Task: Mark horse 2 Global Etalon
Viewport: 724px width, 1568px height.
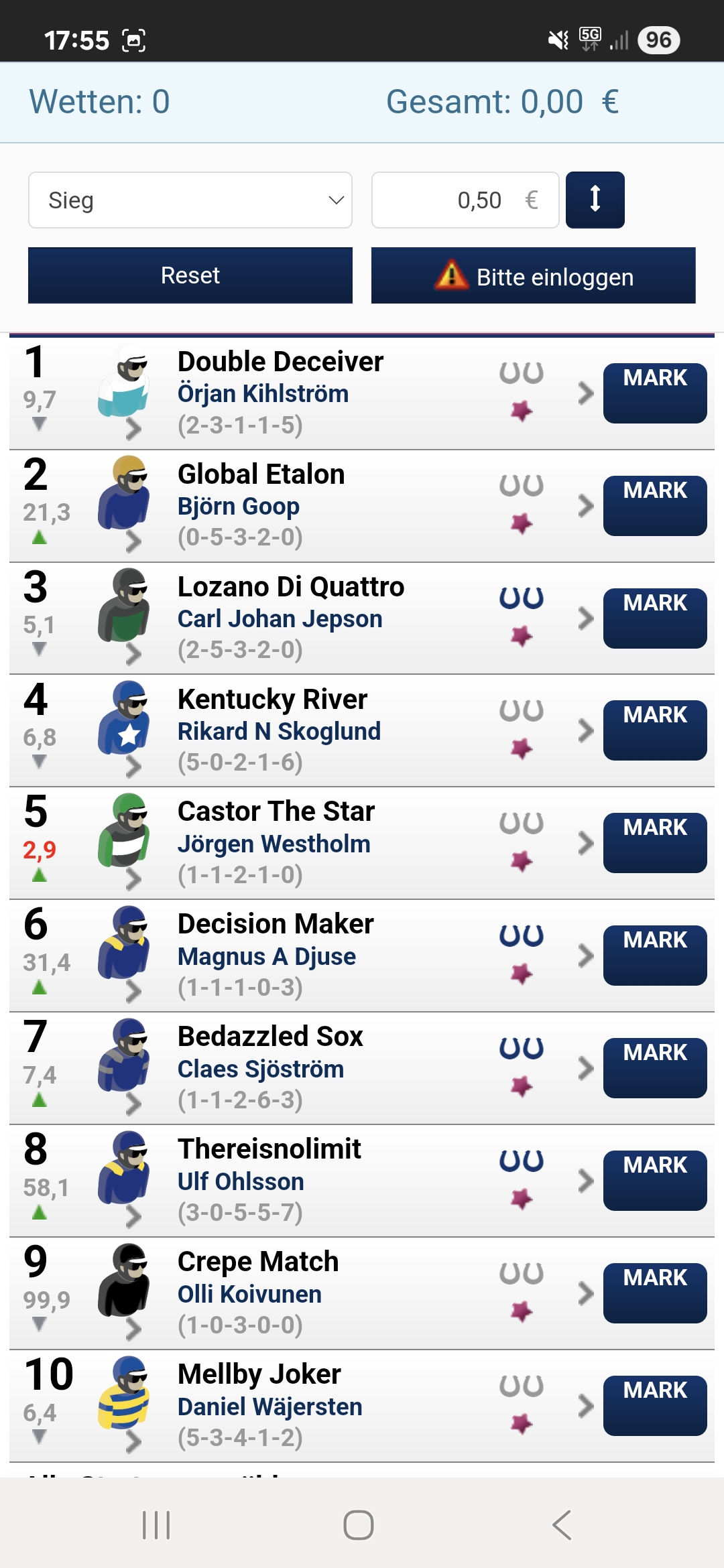Action: 655,505
